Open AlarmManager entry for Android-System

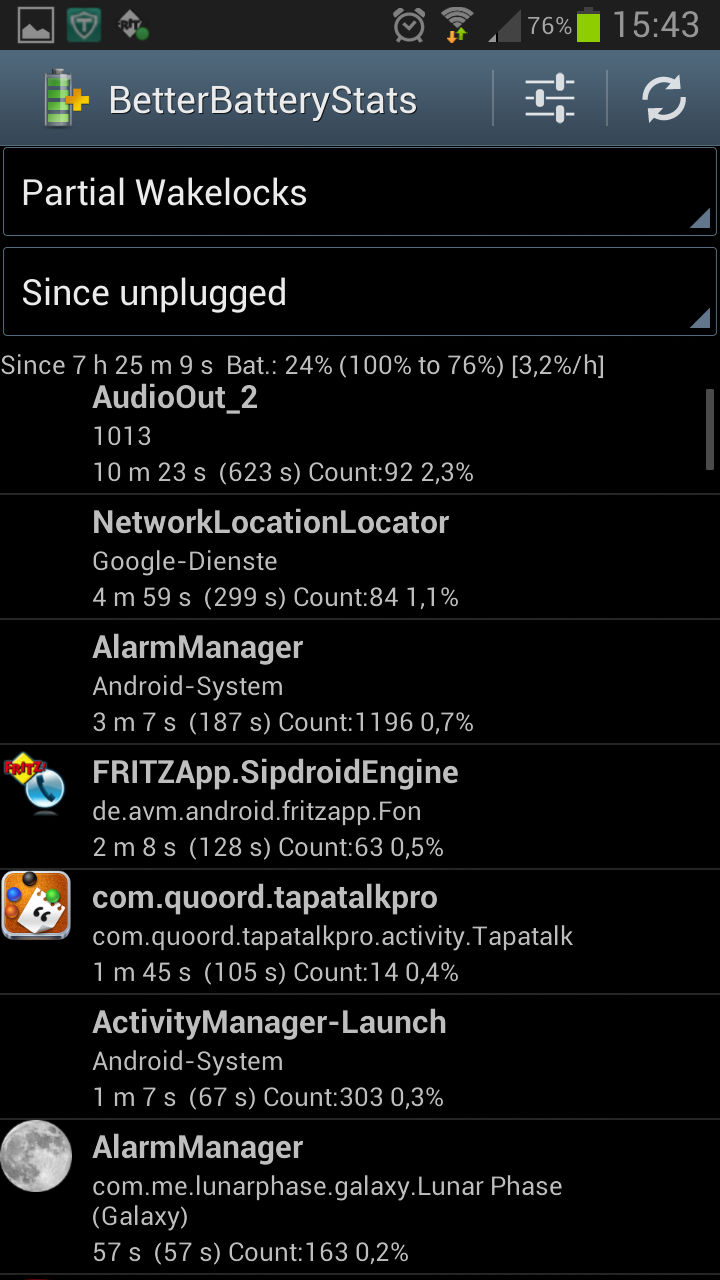pos(360,682)
